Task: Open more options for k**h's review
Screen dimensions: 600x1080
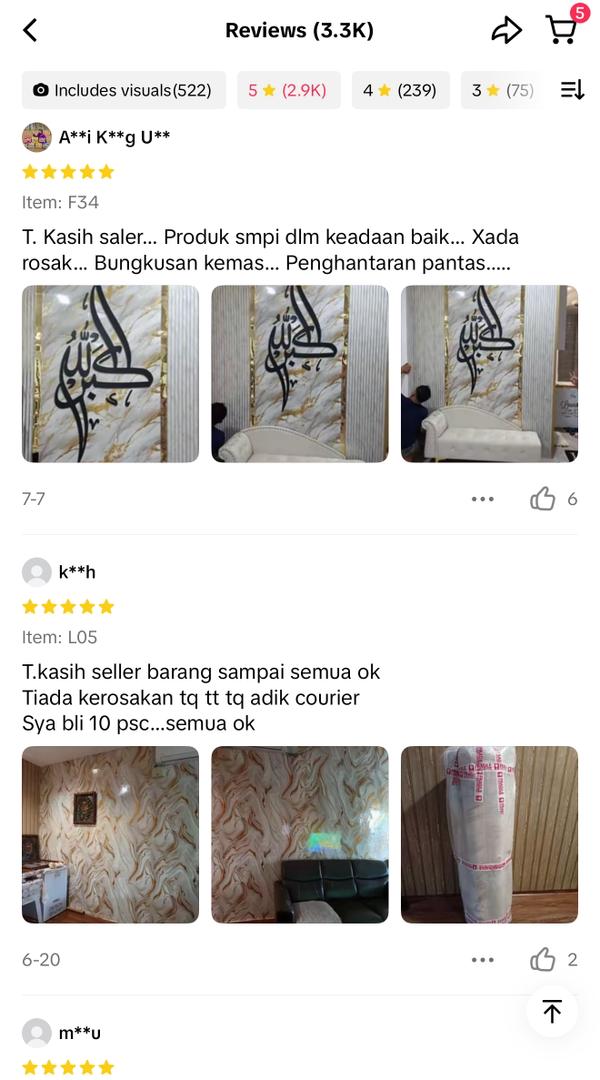Action: pos(483,960)
